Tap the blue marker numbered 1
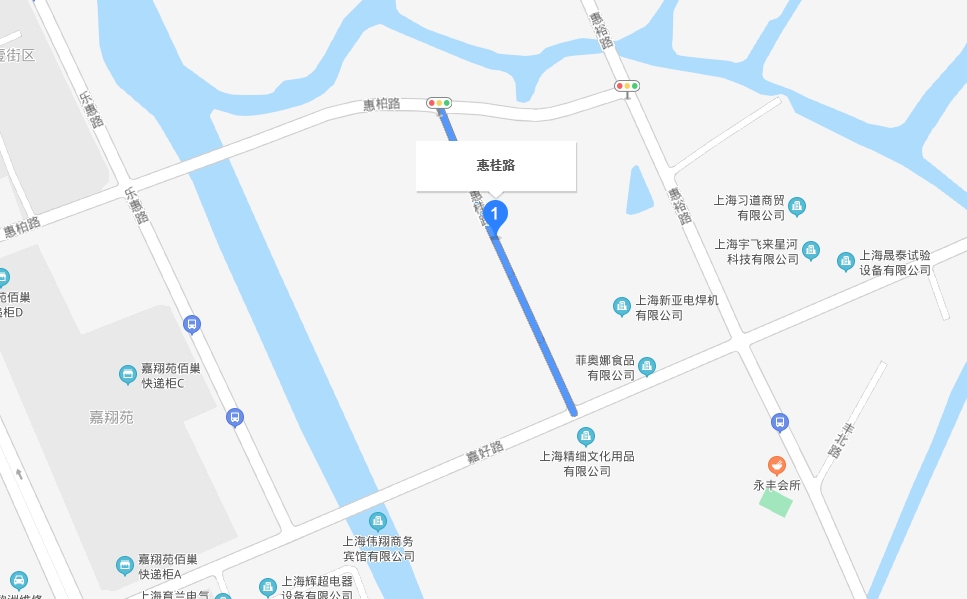The width and height of the screenshot is (967, 599). 496,215
